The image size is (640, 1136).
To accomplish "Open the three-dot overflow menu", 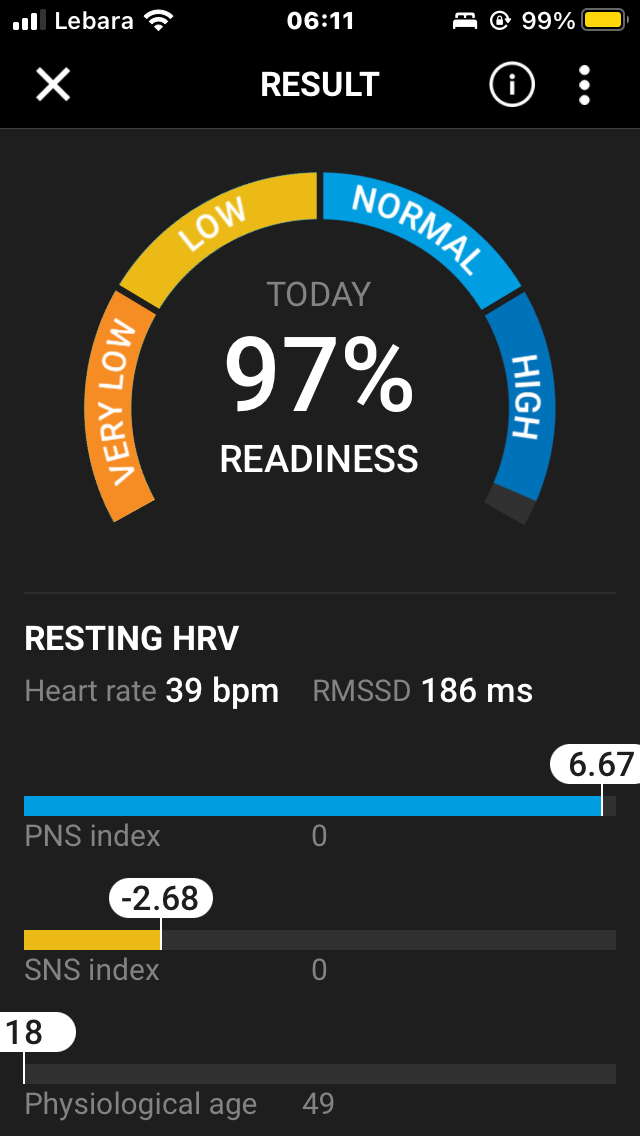I will pyautogui.click(x=584, y=85).
